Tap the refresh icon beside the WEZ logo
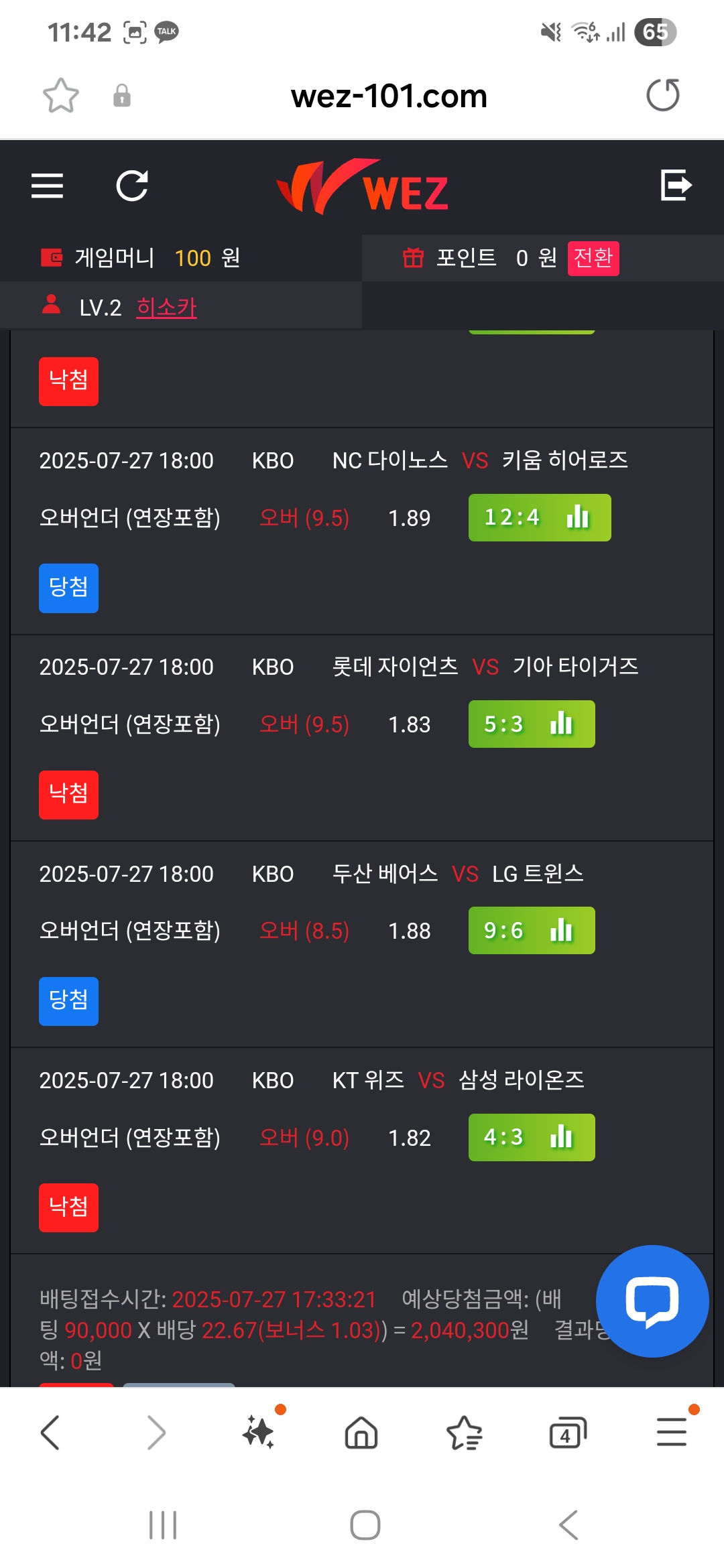This screenshot has height=1568, width=724. [x=132, y=186]
